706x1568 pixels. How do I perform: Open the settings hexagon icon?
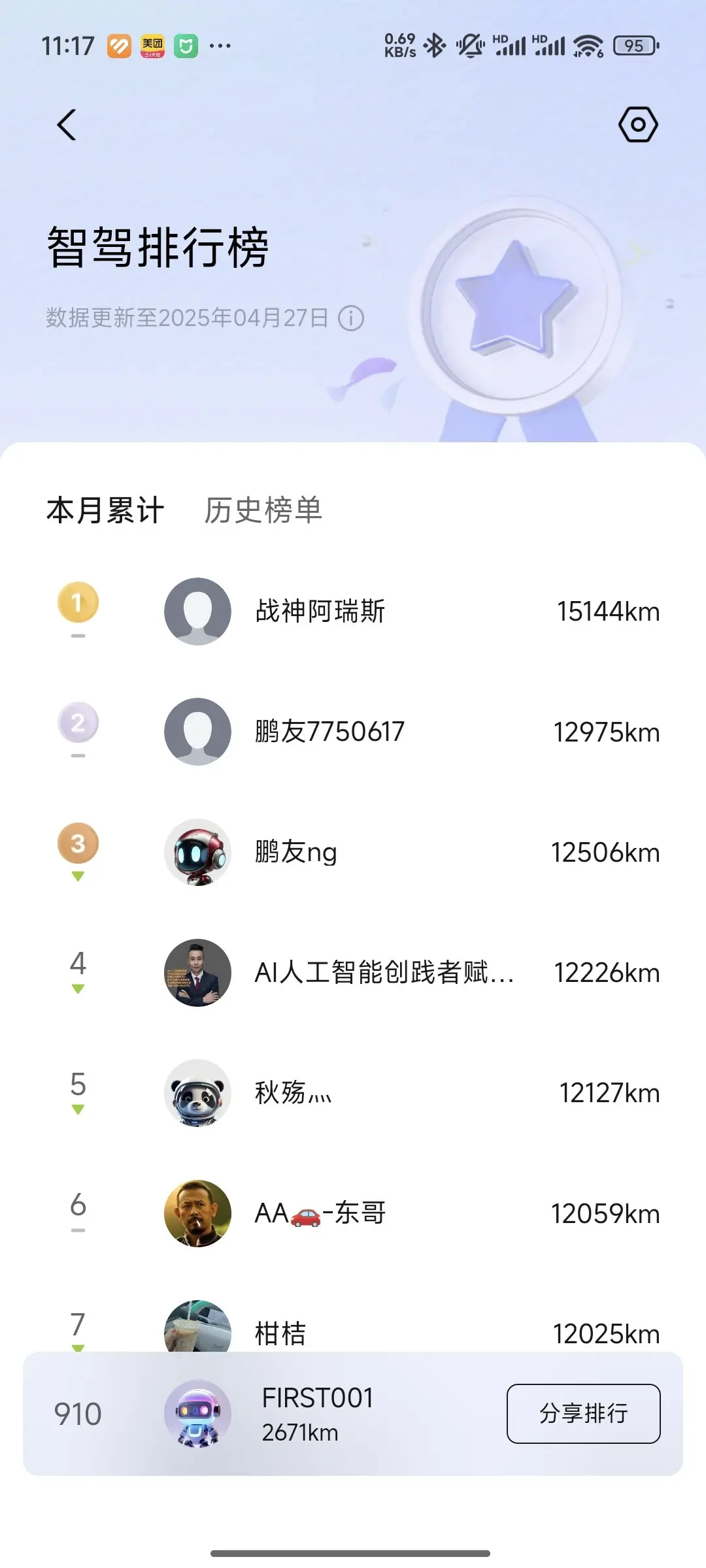click(x=637, y=125)
